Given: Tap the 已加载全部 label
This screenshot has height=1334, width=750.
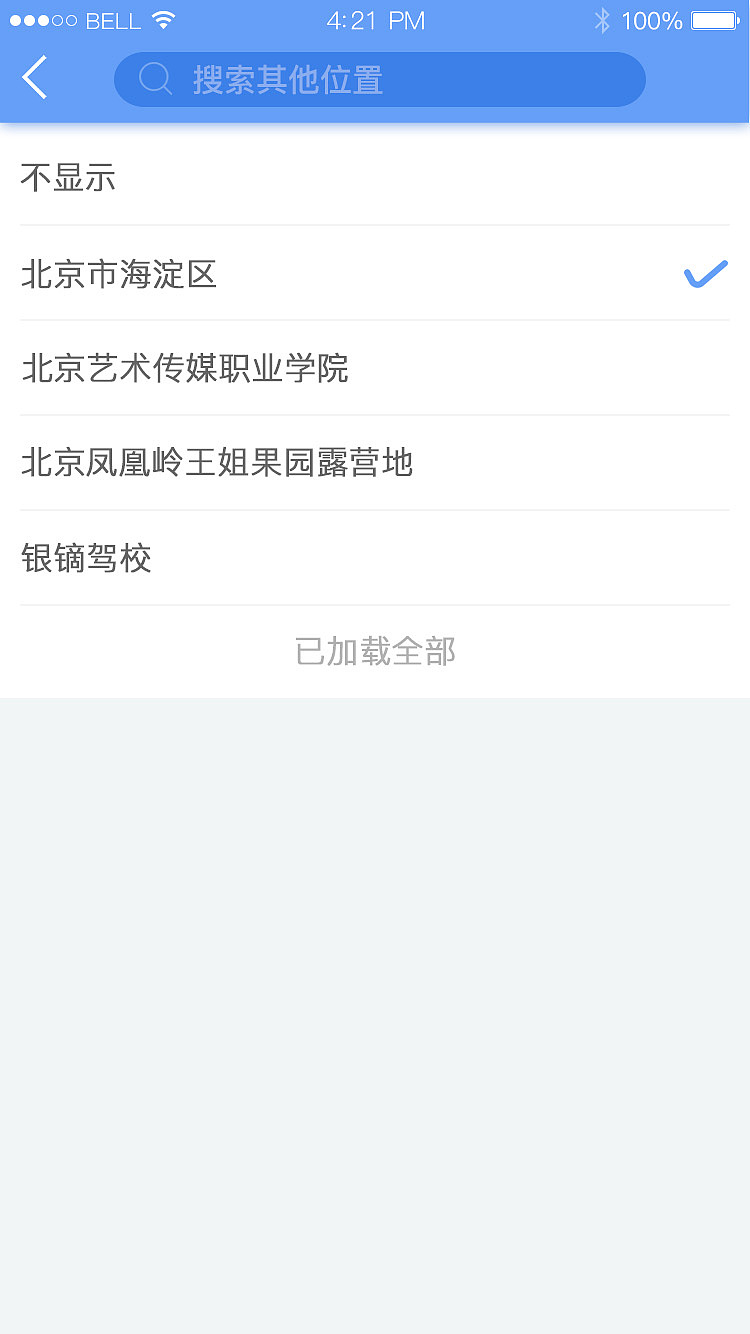Looking at the screenshot, I should pyautogui.click(x=374, y=651).
